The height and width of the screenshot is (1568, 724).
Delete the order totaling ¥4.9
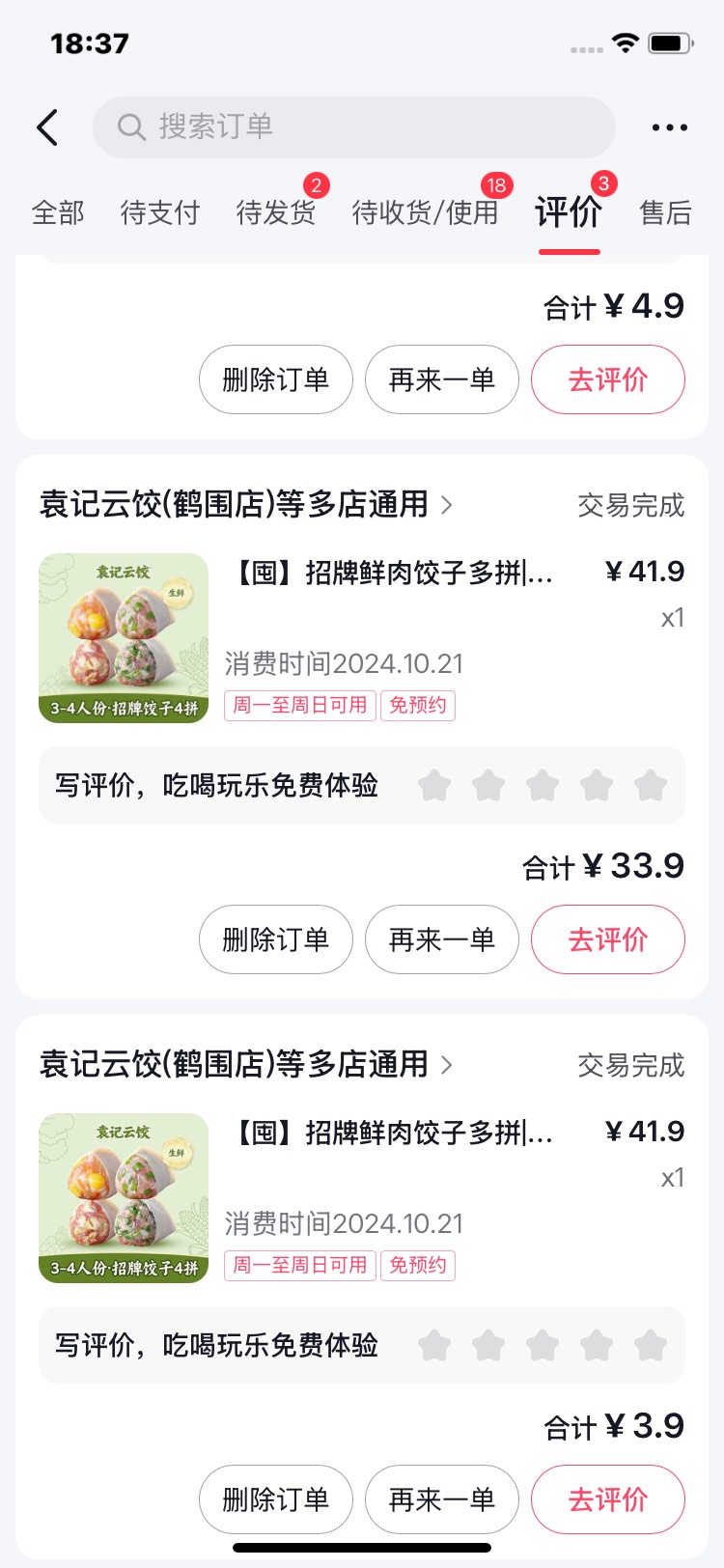point(275,379)
